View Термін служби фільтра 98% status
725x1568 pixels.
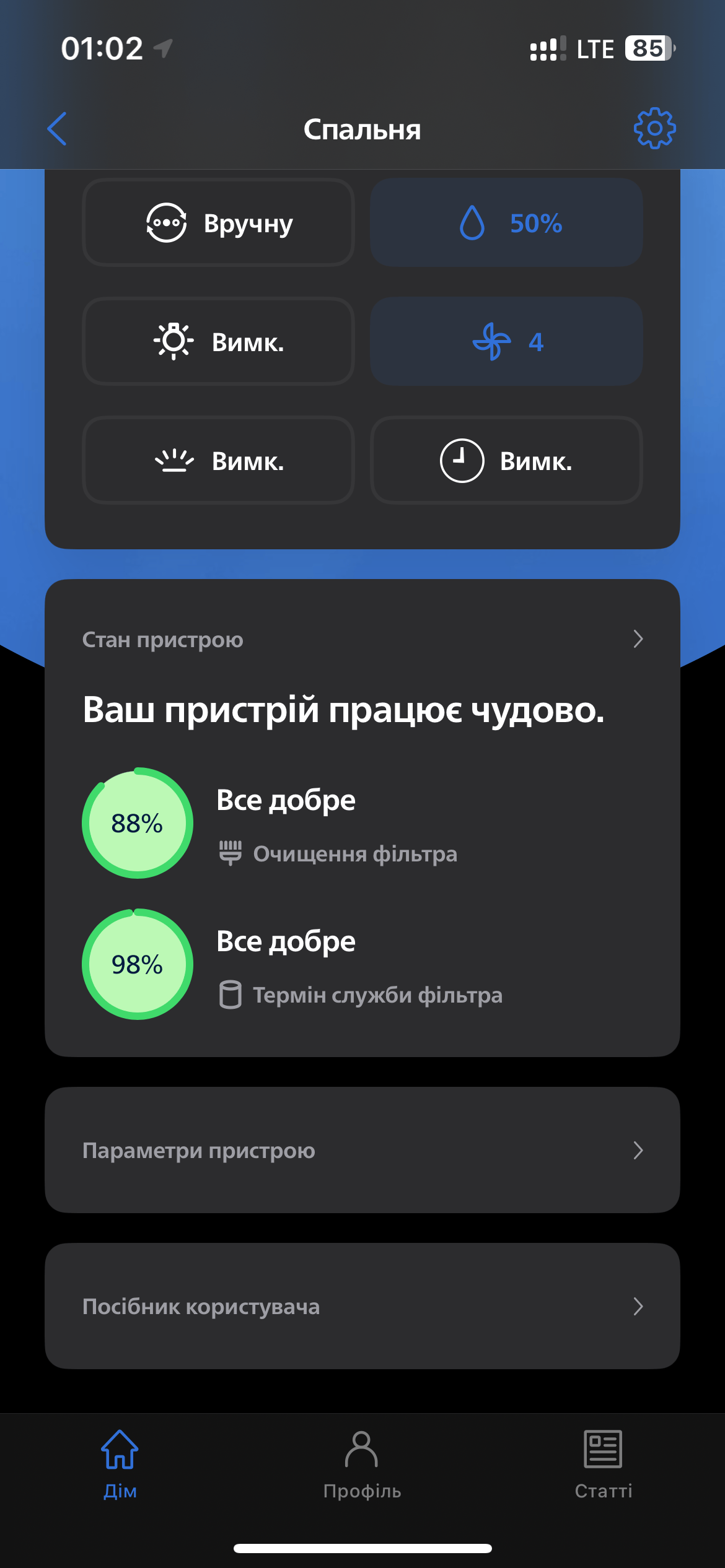[138, 964]
